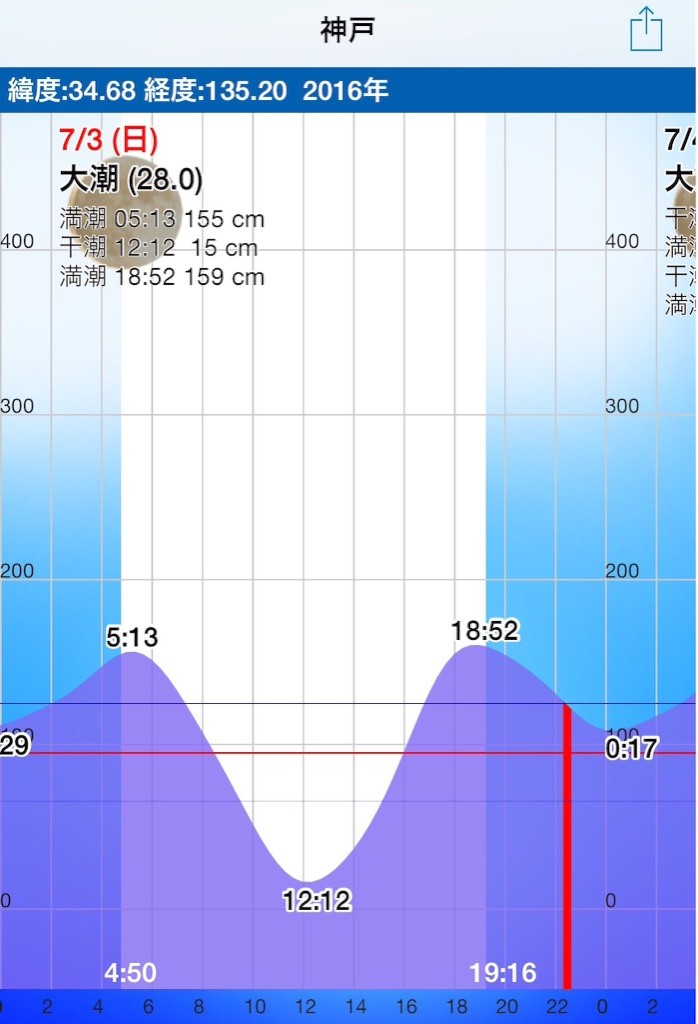Tap the share icon in the top bar
The height and width of the screenshot is (1024, 698).
coord(646,30)
